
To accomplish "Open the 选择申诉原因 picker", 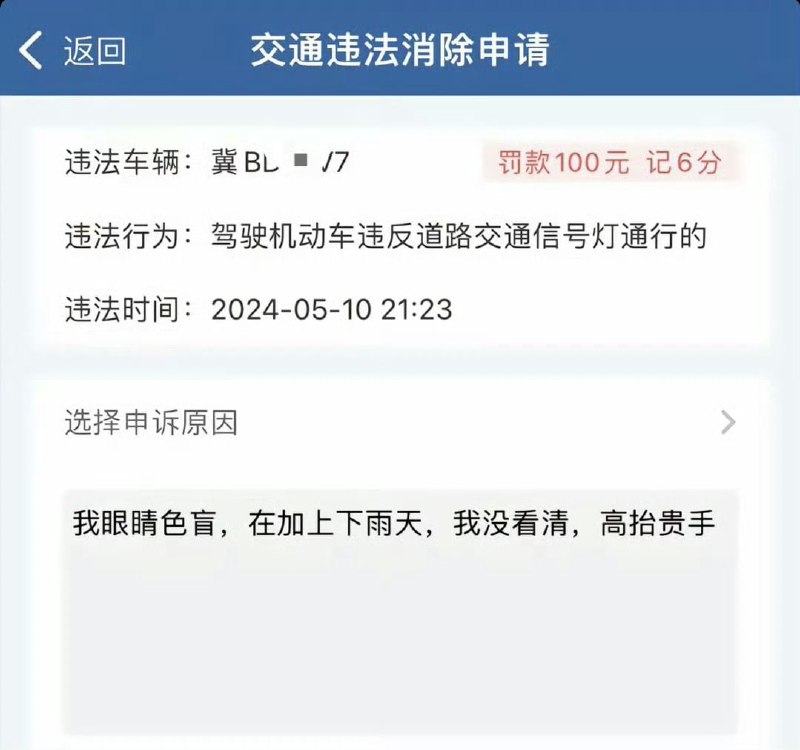I will coord(400,422).
